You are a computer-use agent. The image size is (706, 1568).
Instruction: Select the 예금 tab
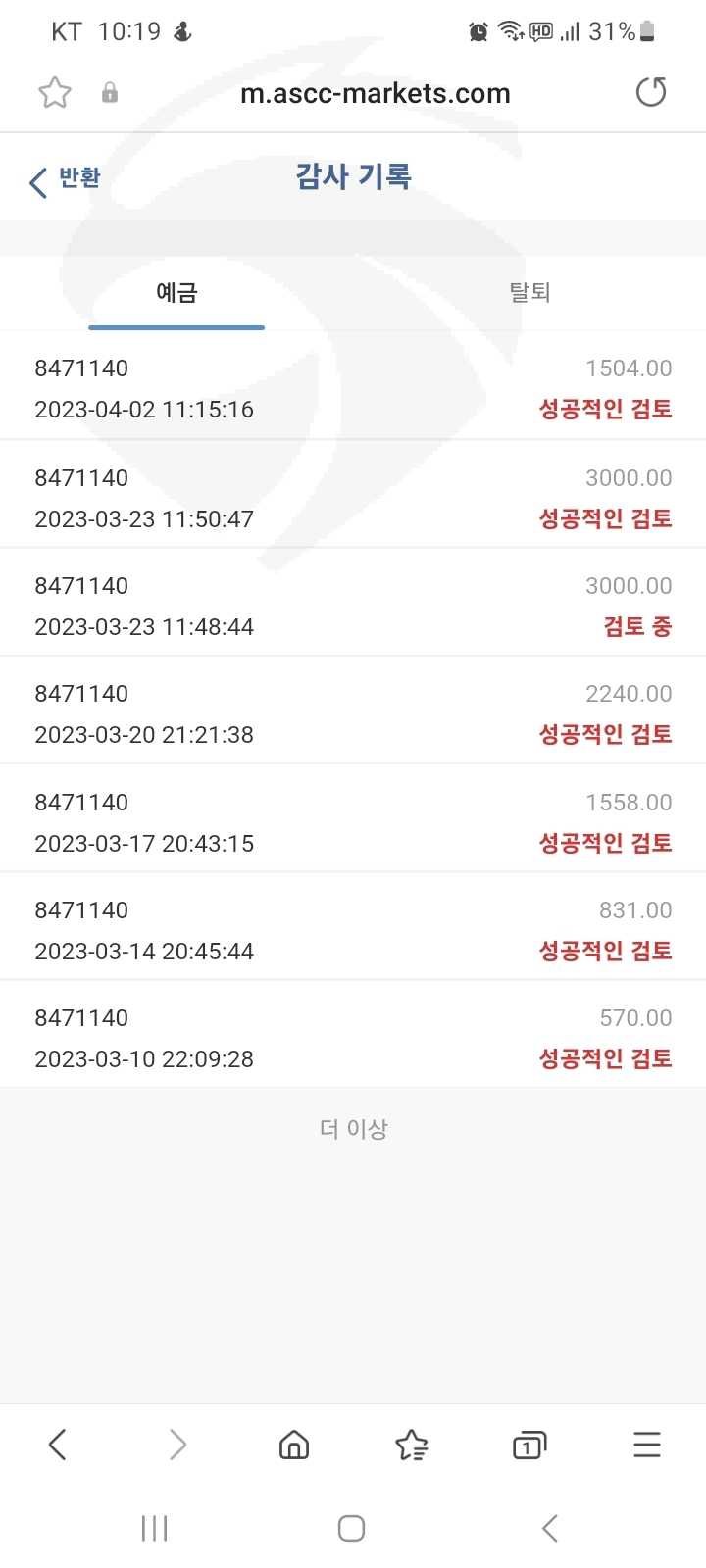coord(176,292)
